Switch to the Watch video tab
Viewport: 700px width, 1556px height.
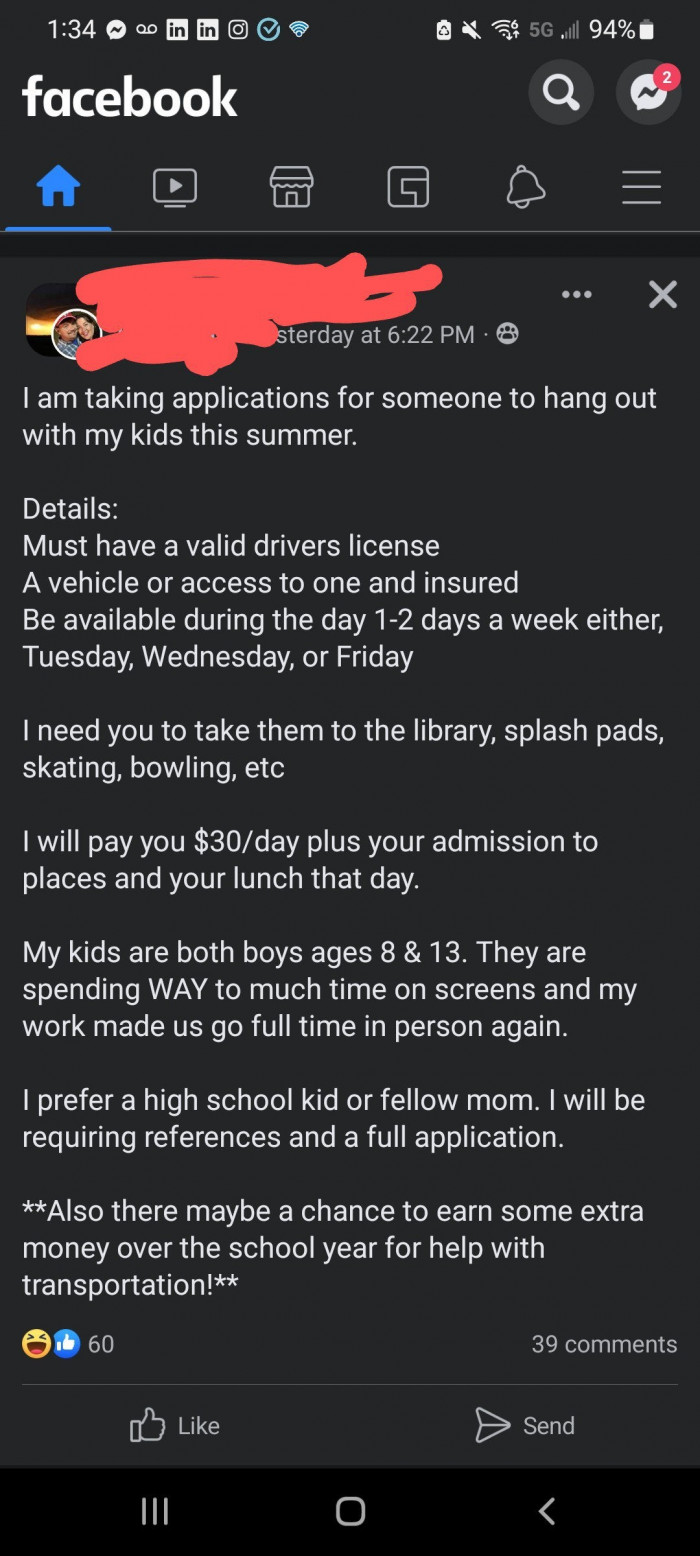pyautogui.click(x=175, y=187)
